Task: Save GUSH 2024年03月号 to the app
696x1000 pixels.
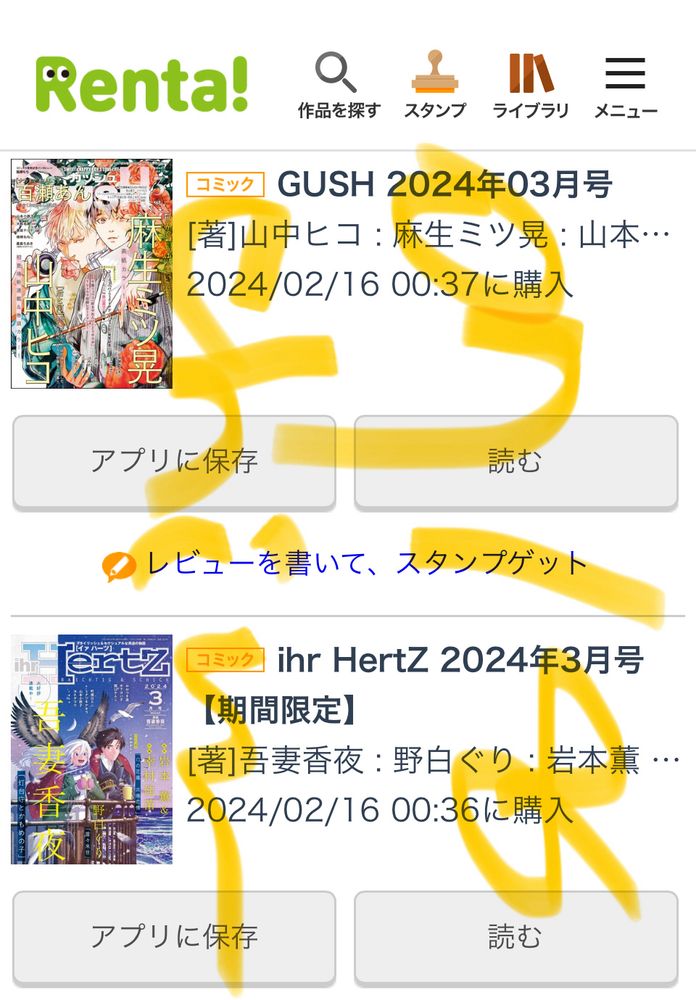Action: (174, 461)
